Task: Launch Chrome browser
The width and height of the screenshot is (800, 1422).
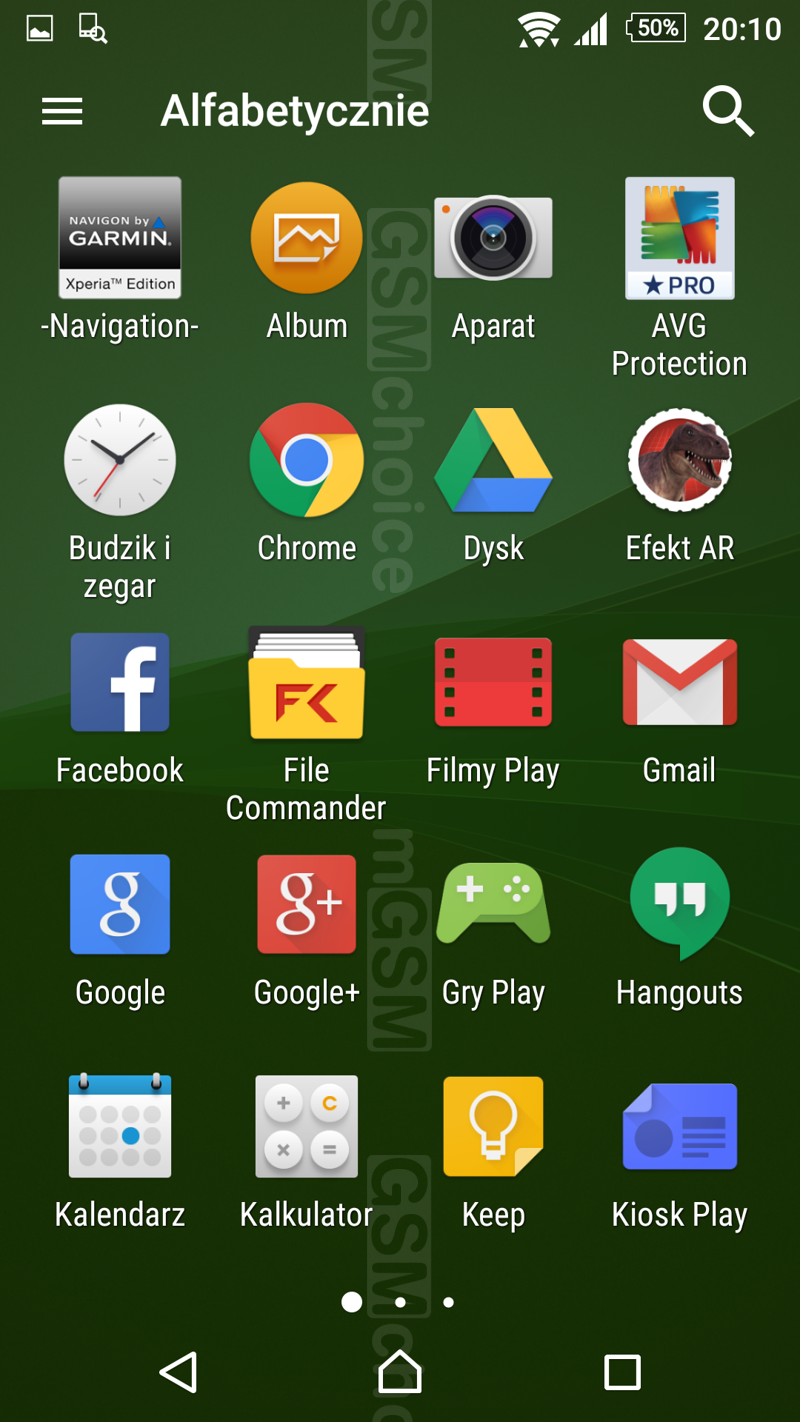Action: [x=306, y=460]
